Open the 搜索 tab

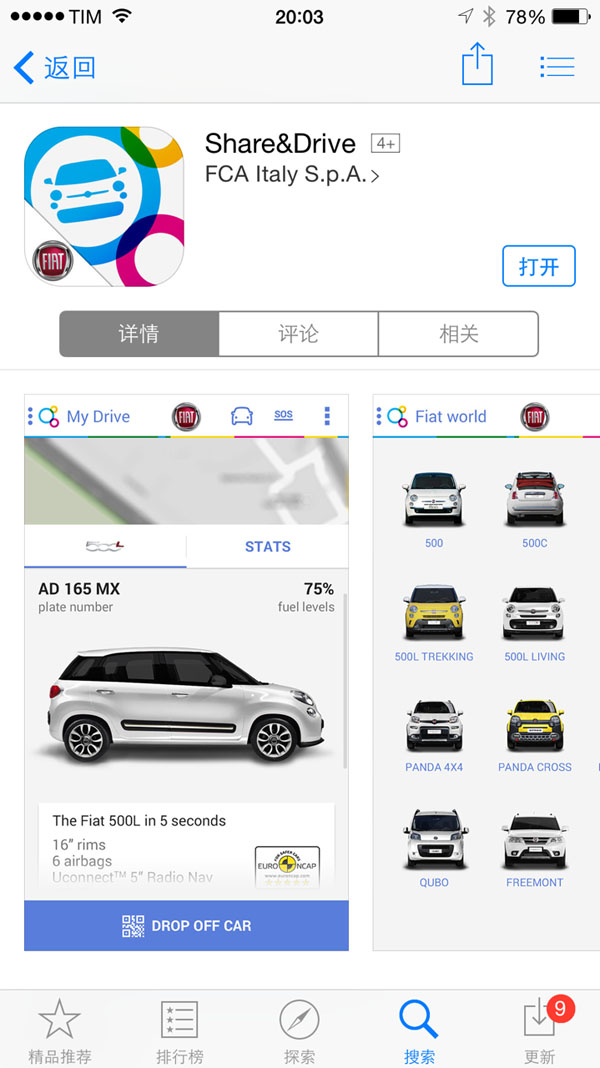pyautogui.click(x=419, y=1031)
